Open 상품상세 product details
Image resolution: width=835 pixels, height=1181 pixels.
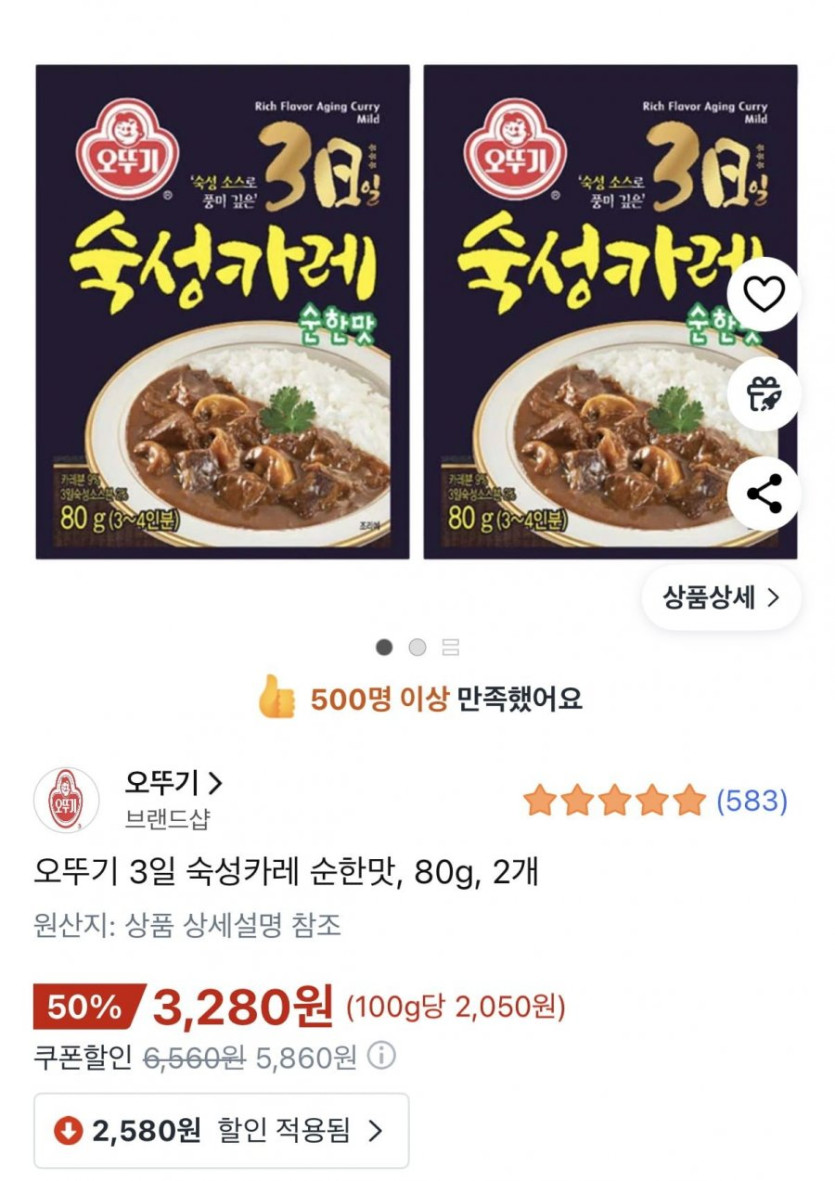[x=720, y=598]
